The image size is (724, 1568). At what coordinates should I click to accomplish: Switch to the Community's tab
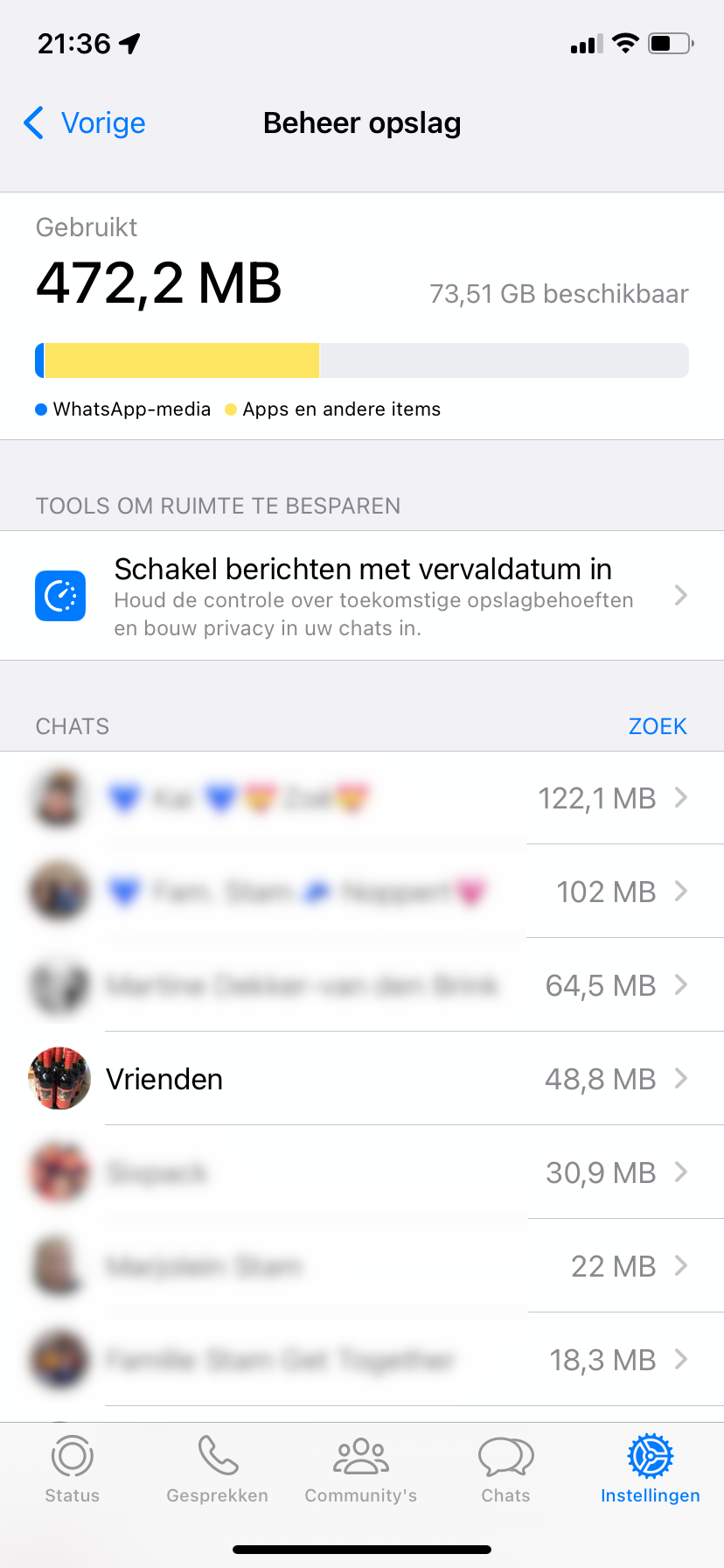click(361, 1470)
